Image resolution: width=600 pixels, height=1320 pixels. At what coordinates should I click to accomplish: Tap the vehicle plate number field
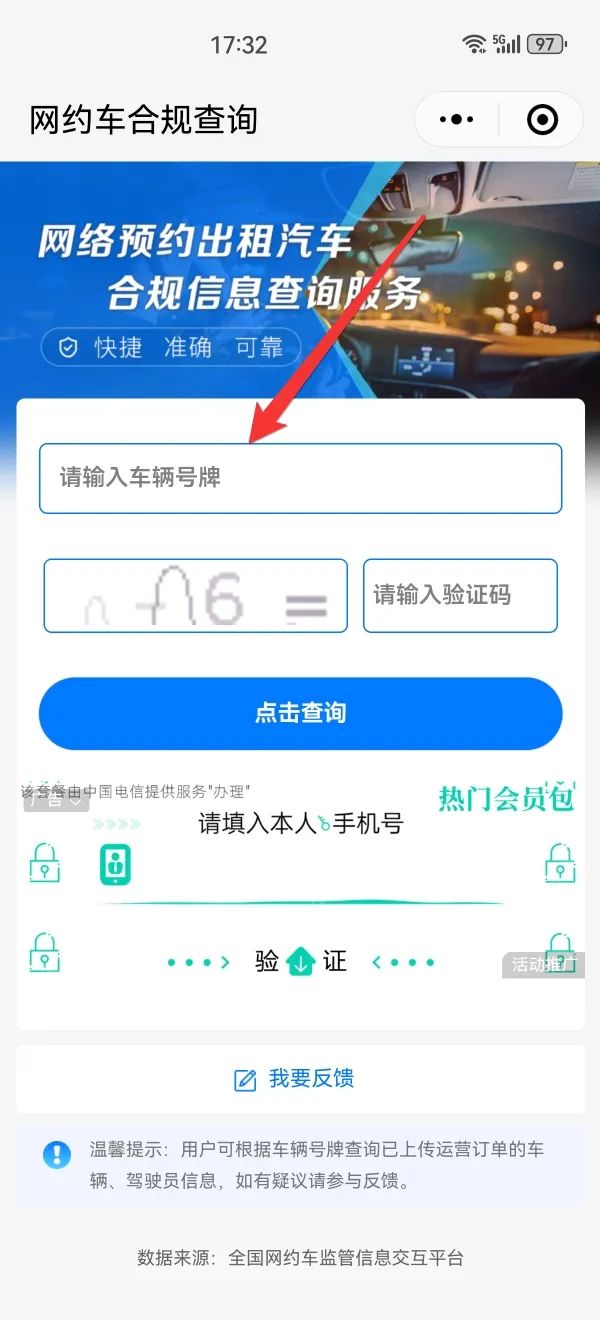[300, 478]
